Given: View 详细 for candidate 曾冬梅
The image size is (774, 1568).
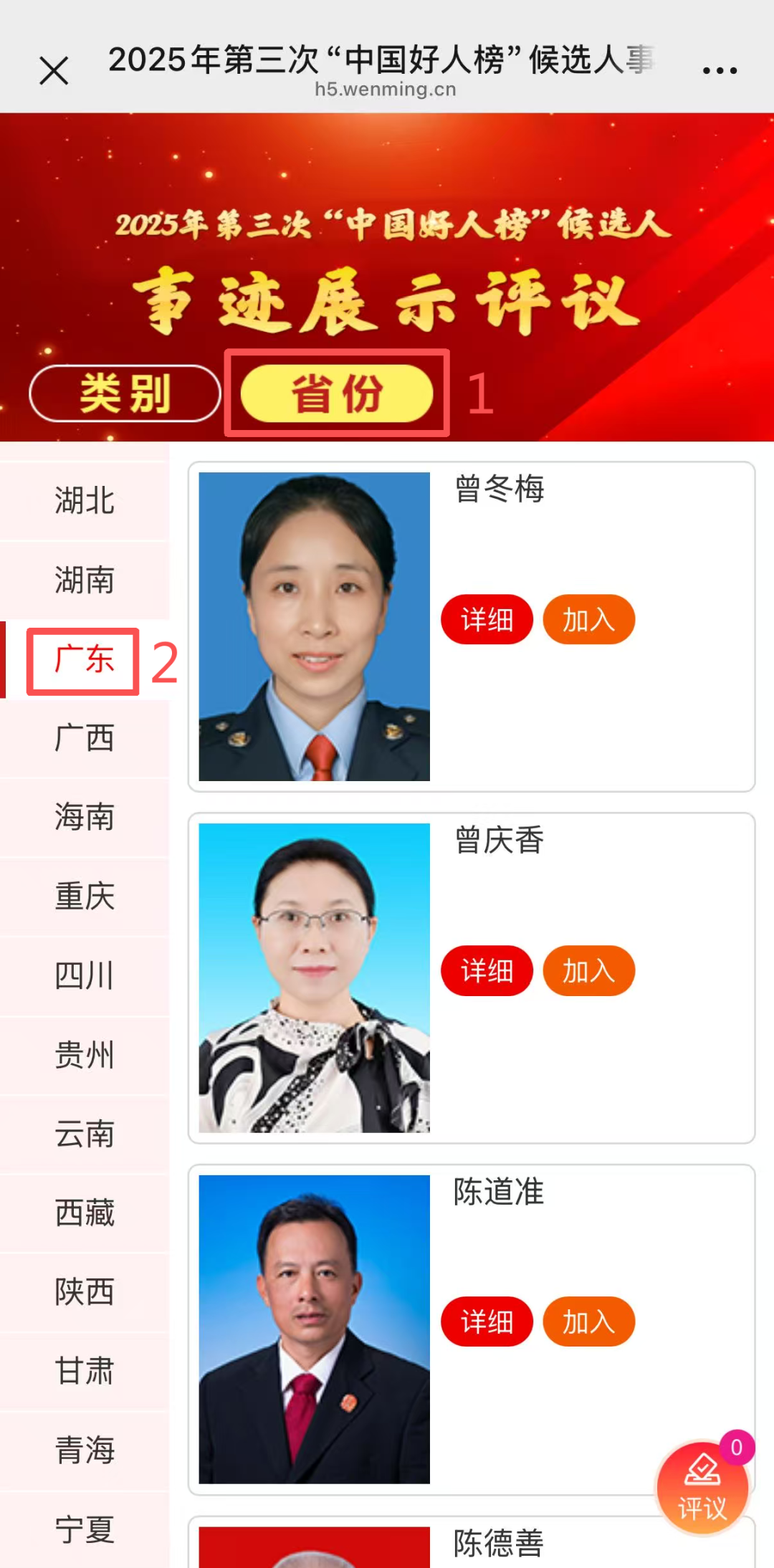Looking at the screenshot, I should (487, 620).
